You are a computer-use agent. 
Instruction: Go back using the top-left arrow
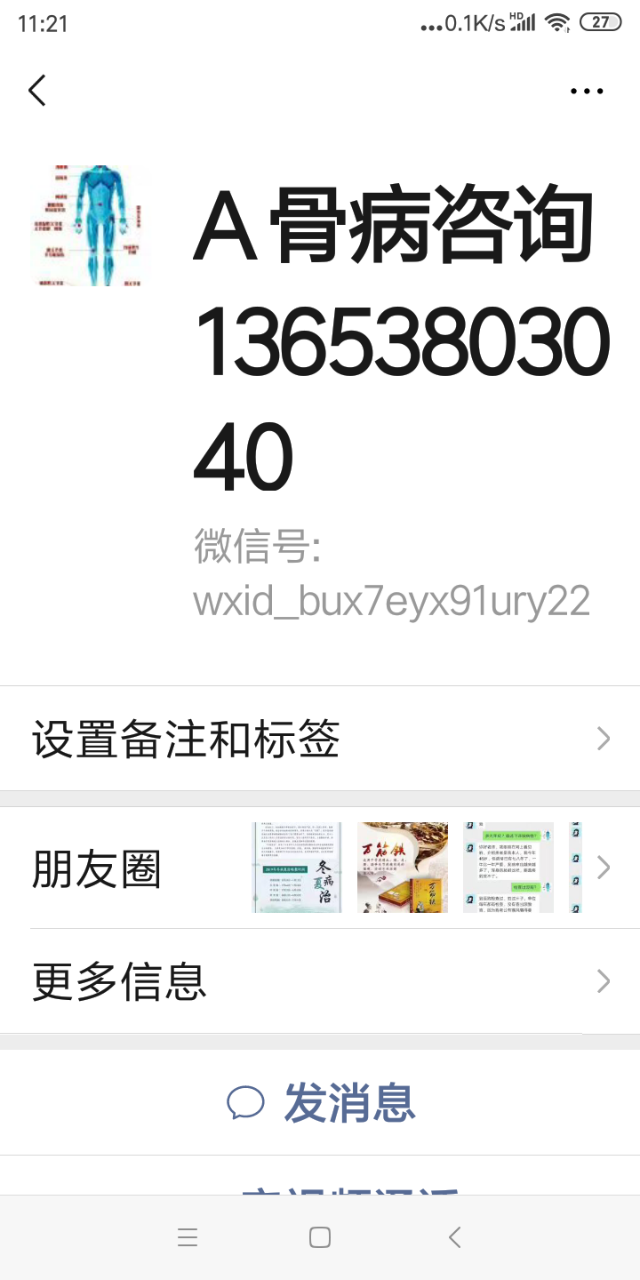[37, 91]
